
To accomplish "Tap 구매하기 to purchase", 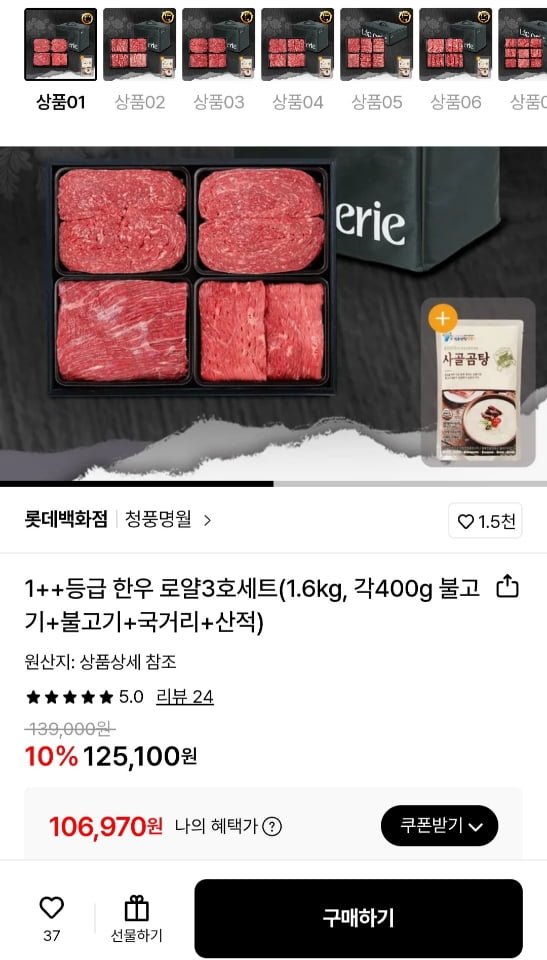I will [x=358, y=918].
